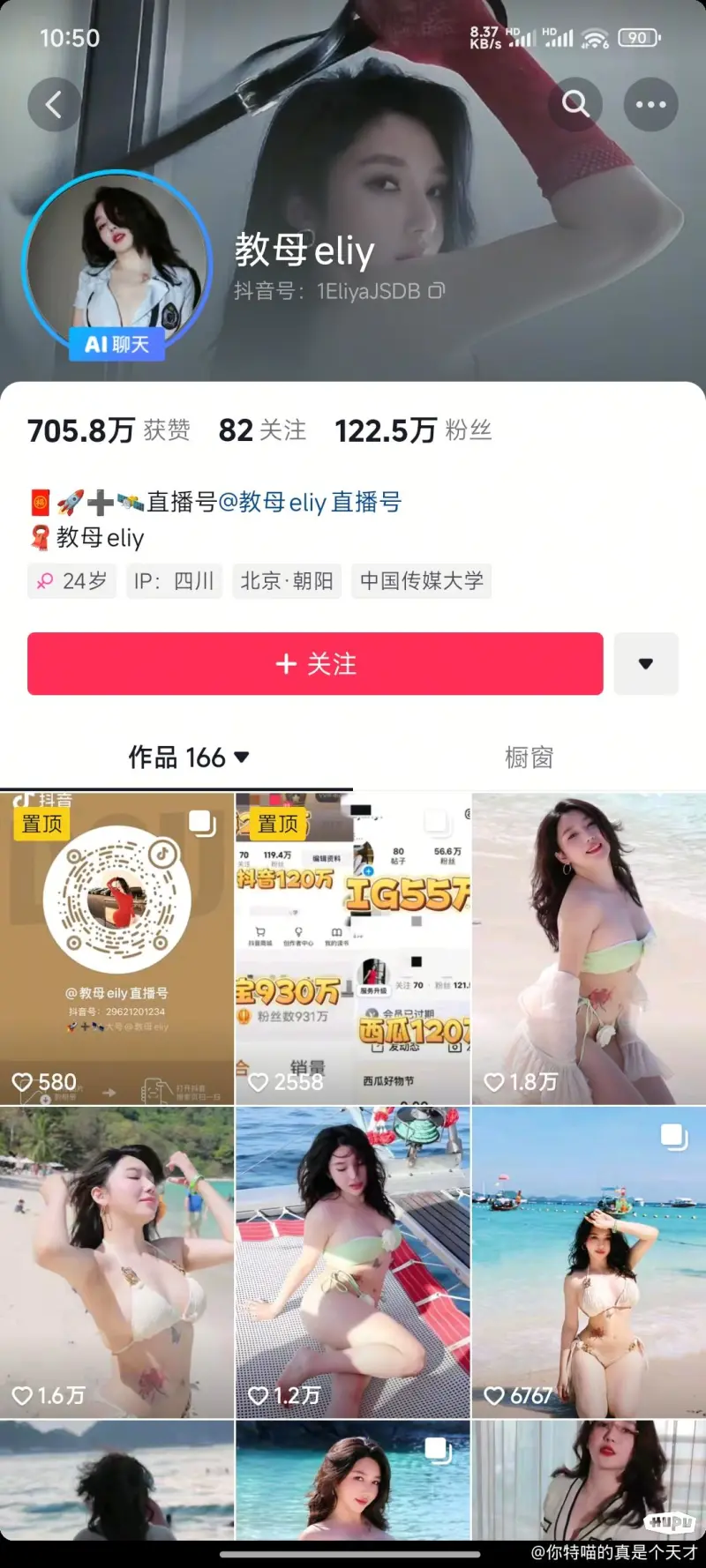Image resolution: width=706 pixels, height=1568 pixels.
Task: Open the 82 关注 following list
Action: [262, 430]
